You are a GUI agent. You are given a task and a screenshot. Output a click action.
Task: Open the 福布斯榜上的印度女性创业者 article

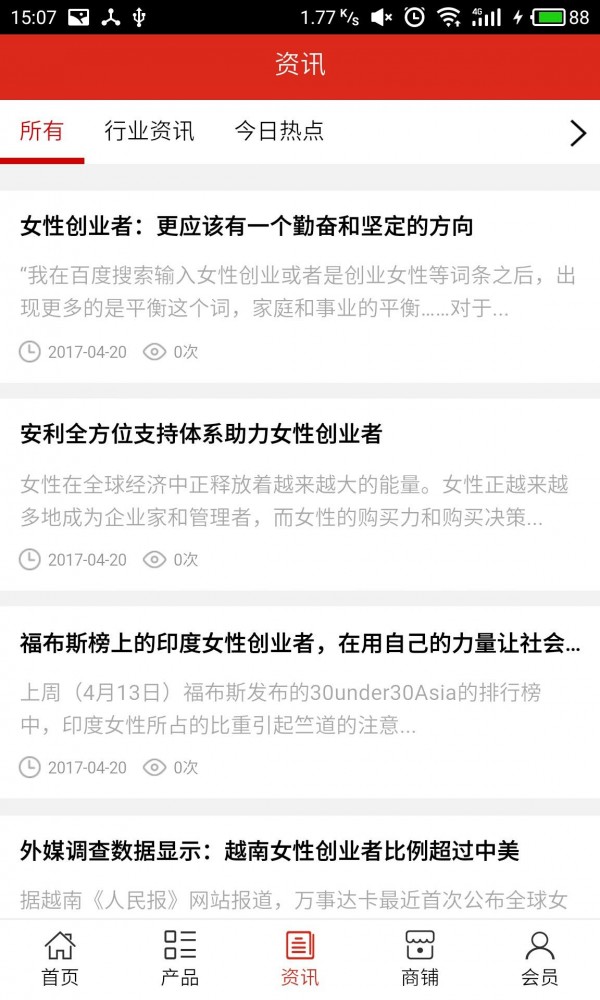coord(299,643)
